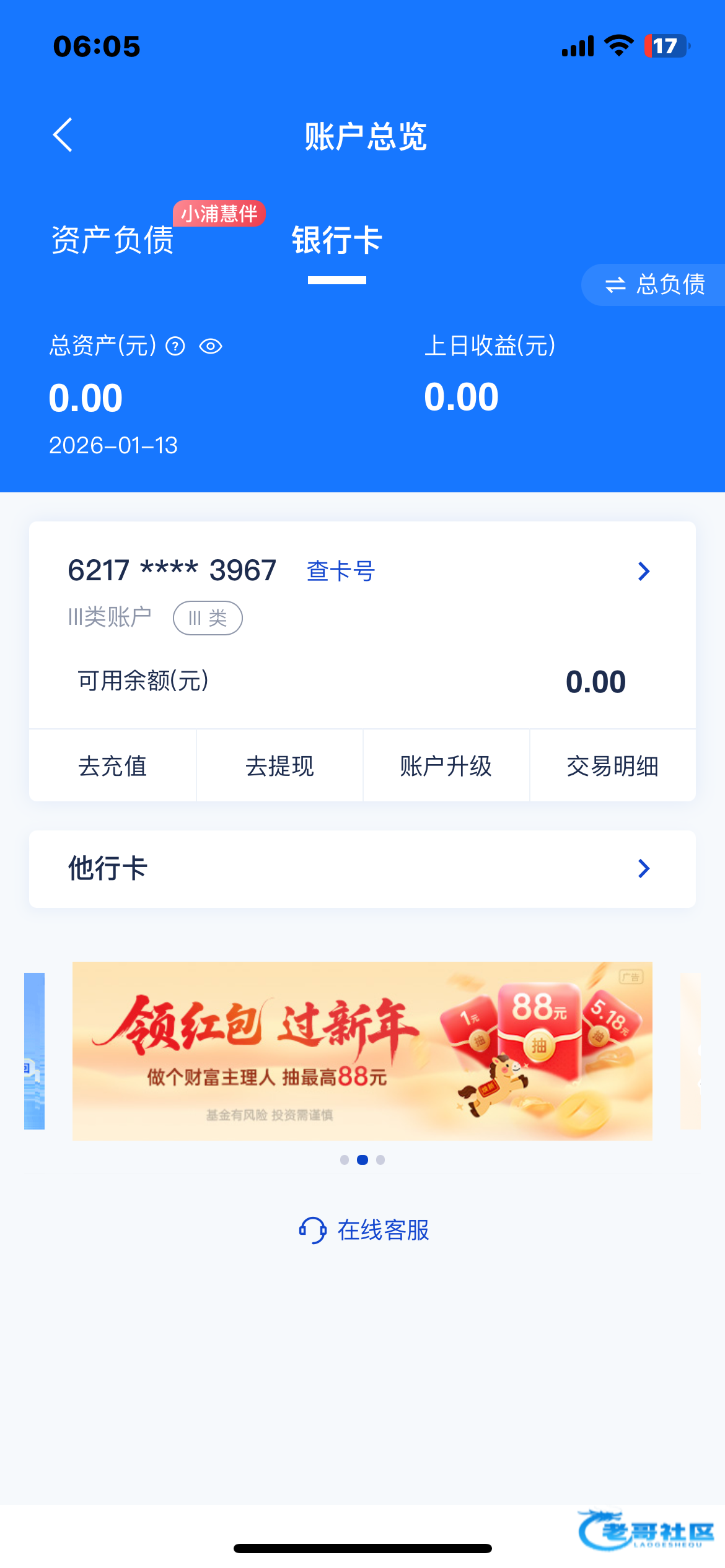Switch to the 资产负债 tab
The width and height of the screenshot is (725, 1568).
tap(112, 240)
